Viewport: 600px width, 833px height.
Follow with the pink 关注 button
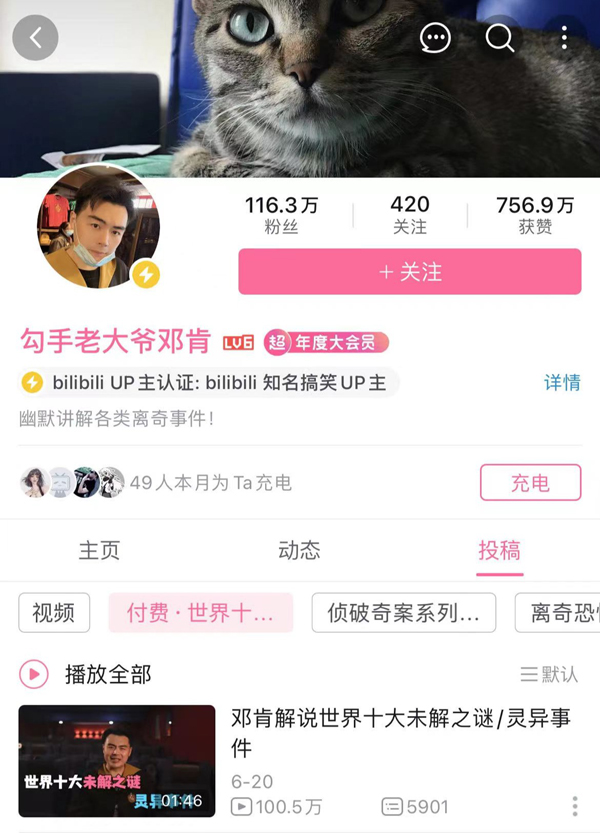click(409, 272)
